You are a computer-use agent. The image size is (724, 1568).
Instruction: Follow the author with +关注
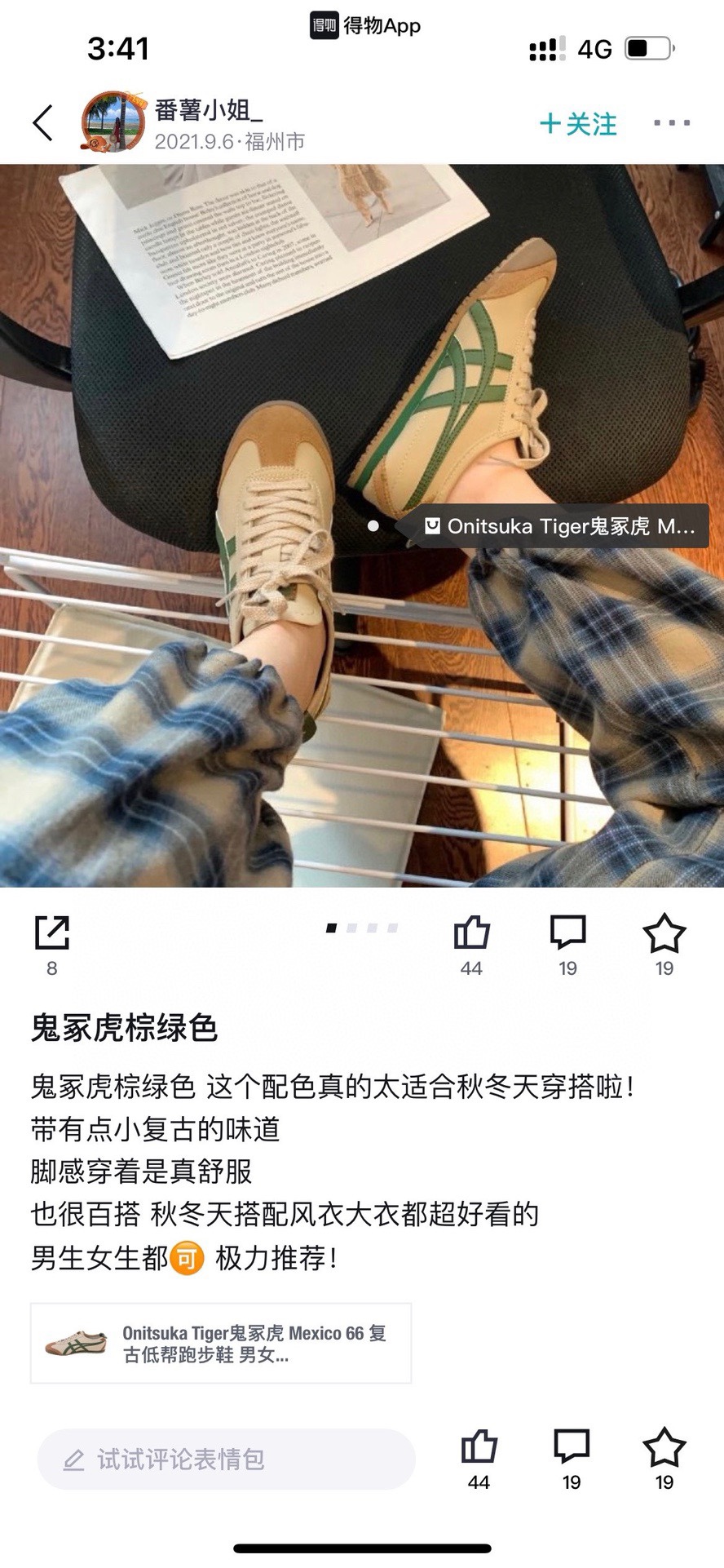tap(578, 124)
